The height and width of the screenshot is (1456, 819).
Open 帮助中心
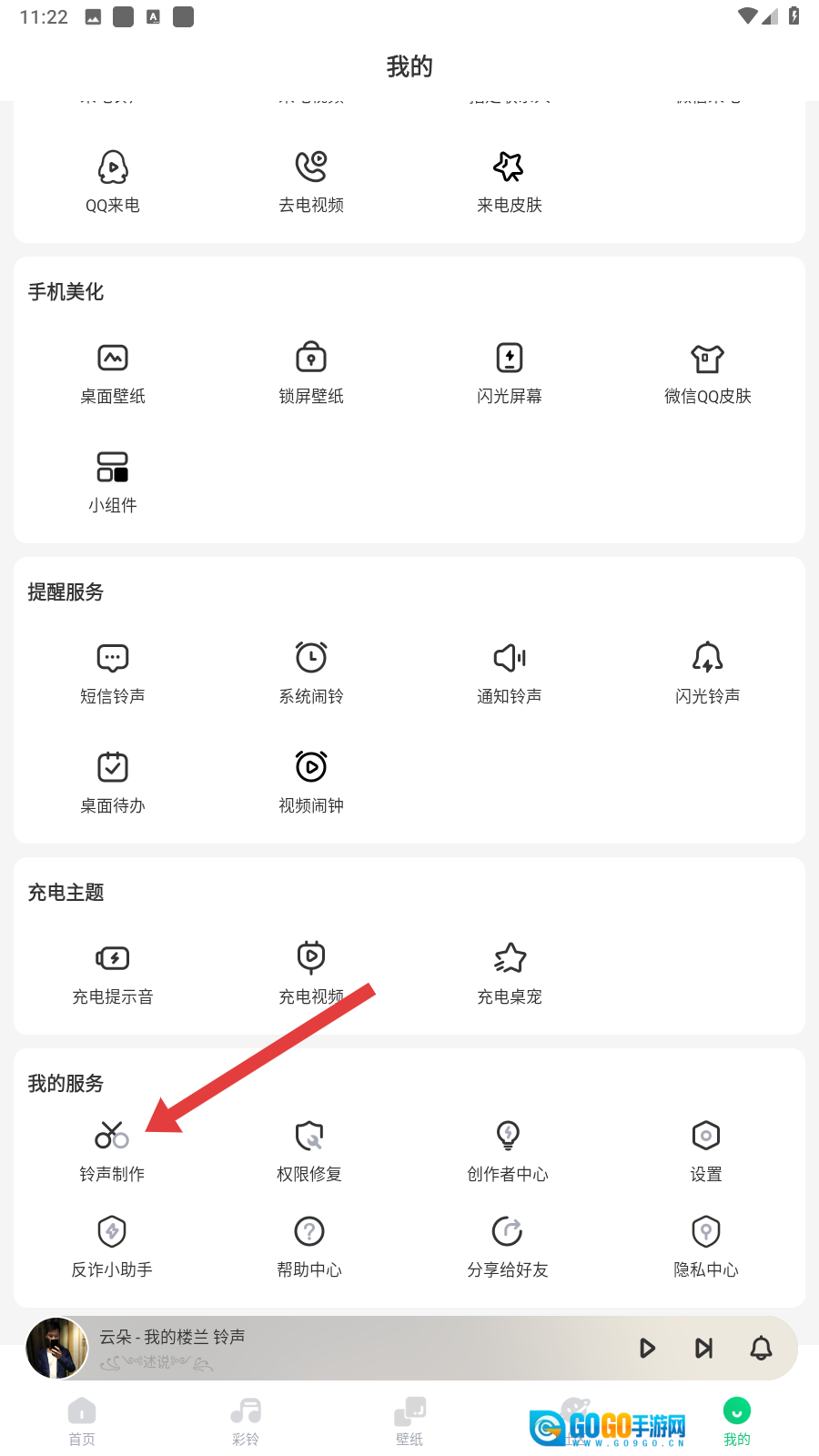pos(309,1245)
